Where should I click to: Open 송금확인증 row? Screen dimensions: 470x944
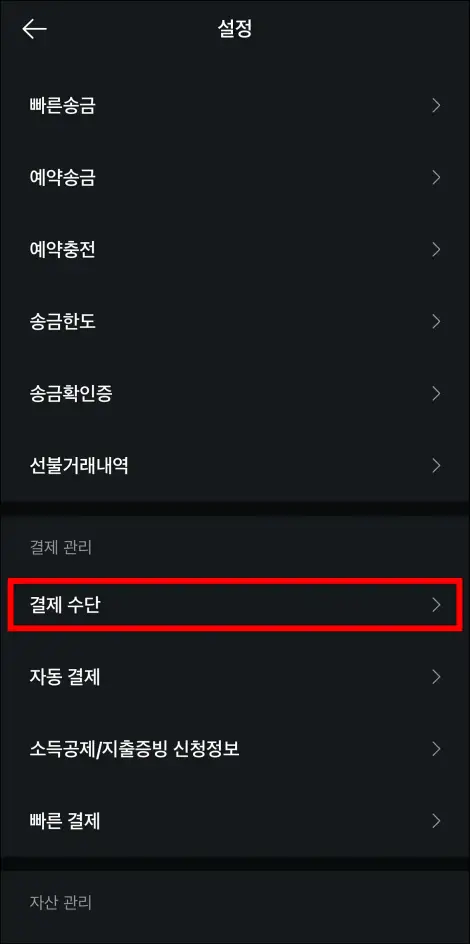235,394
